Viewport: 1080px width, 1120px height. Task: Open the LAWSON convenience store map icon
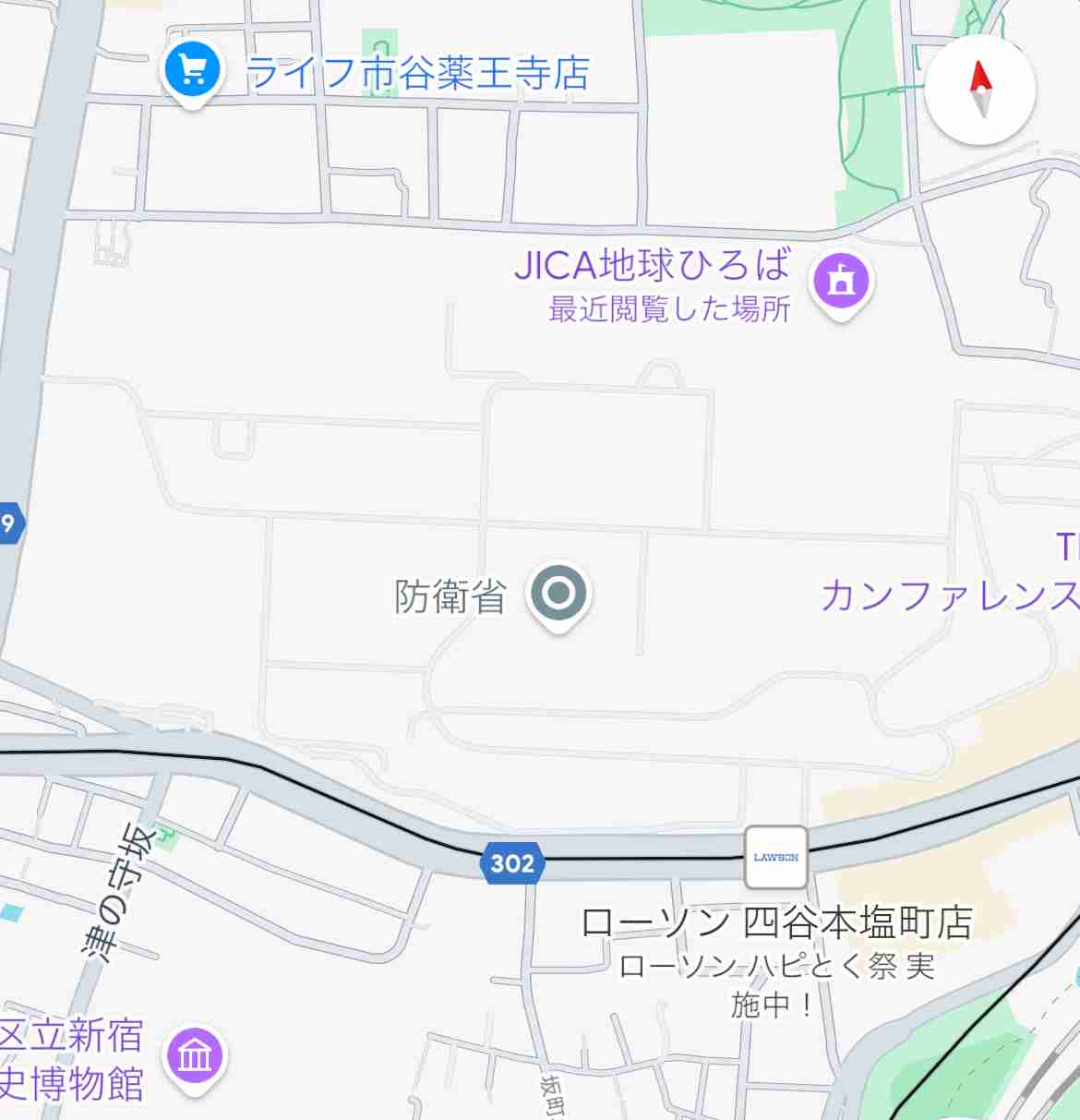[x=775, y=858]
